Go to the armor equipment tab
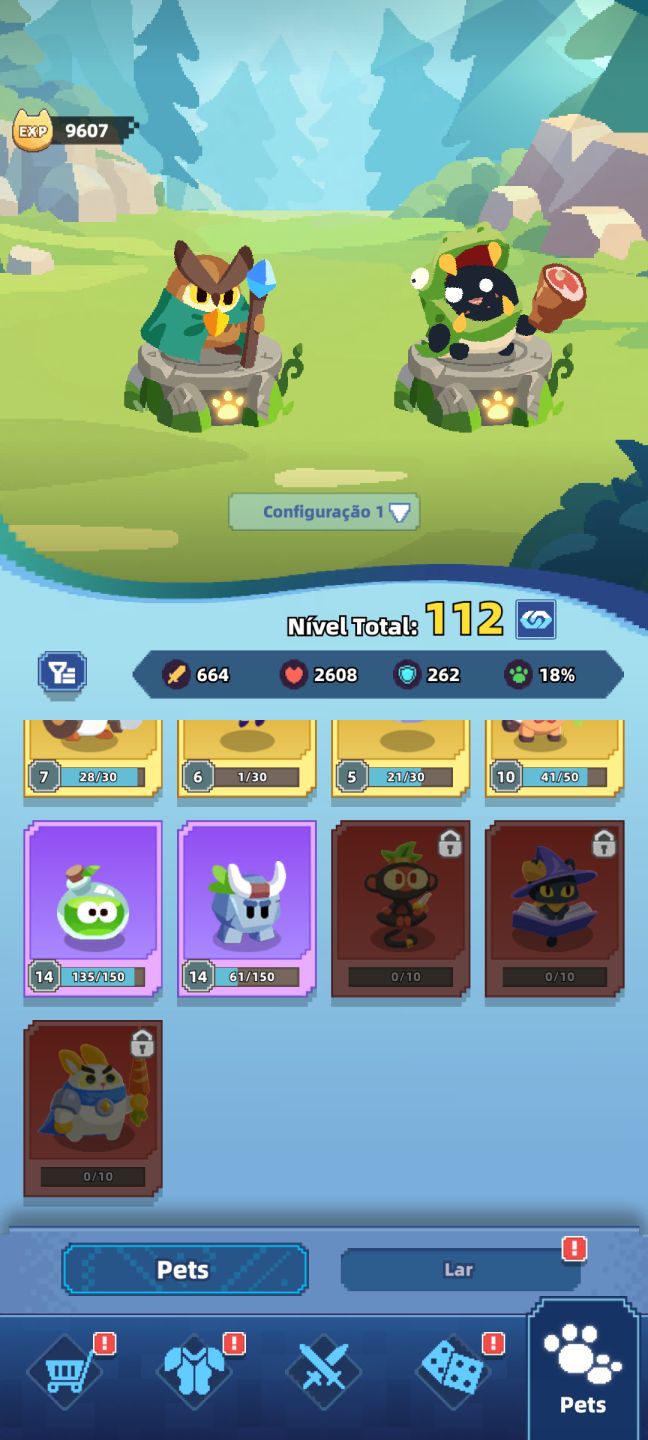This screenshot has height=1440, width=648. [195, 1369]
